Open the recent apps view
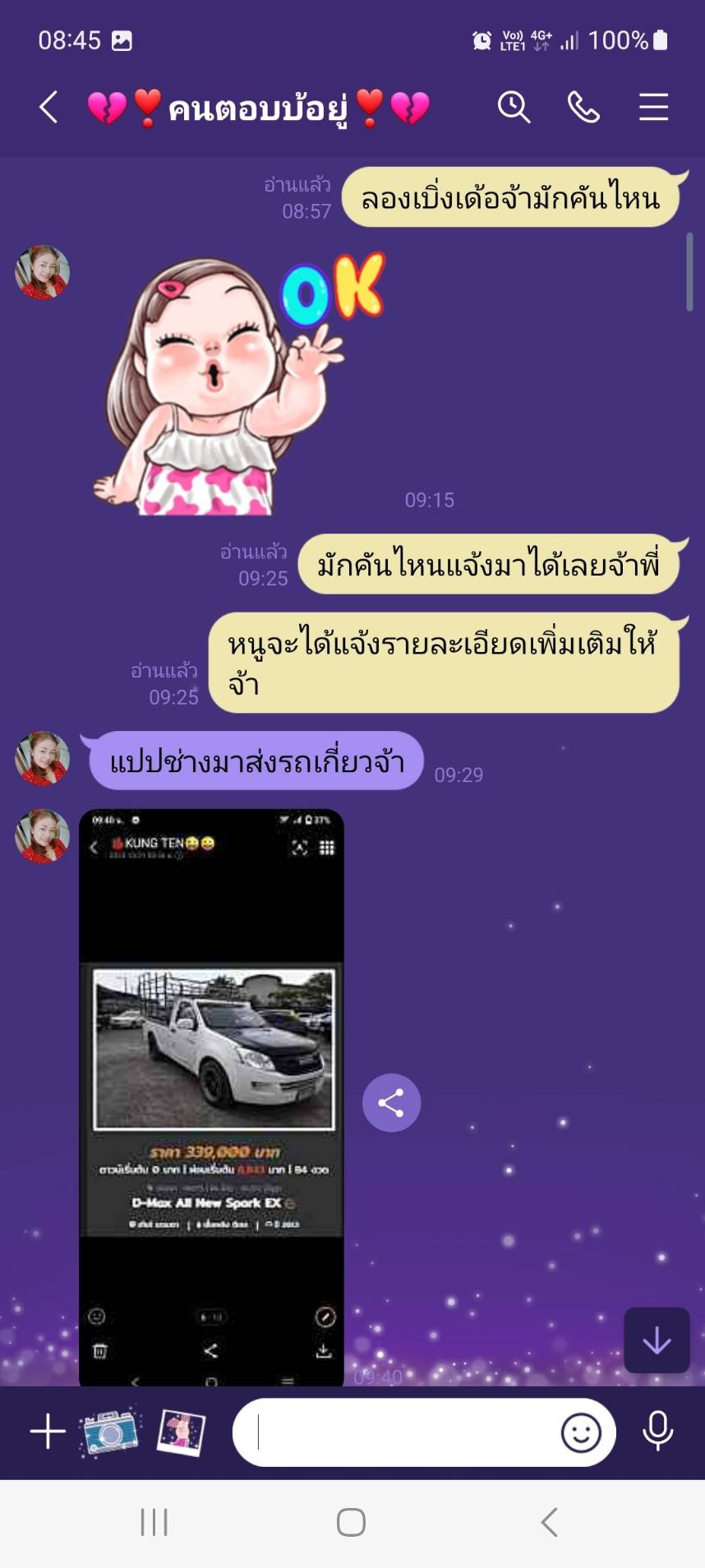 [x=154, y=1522]
